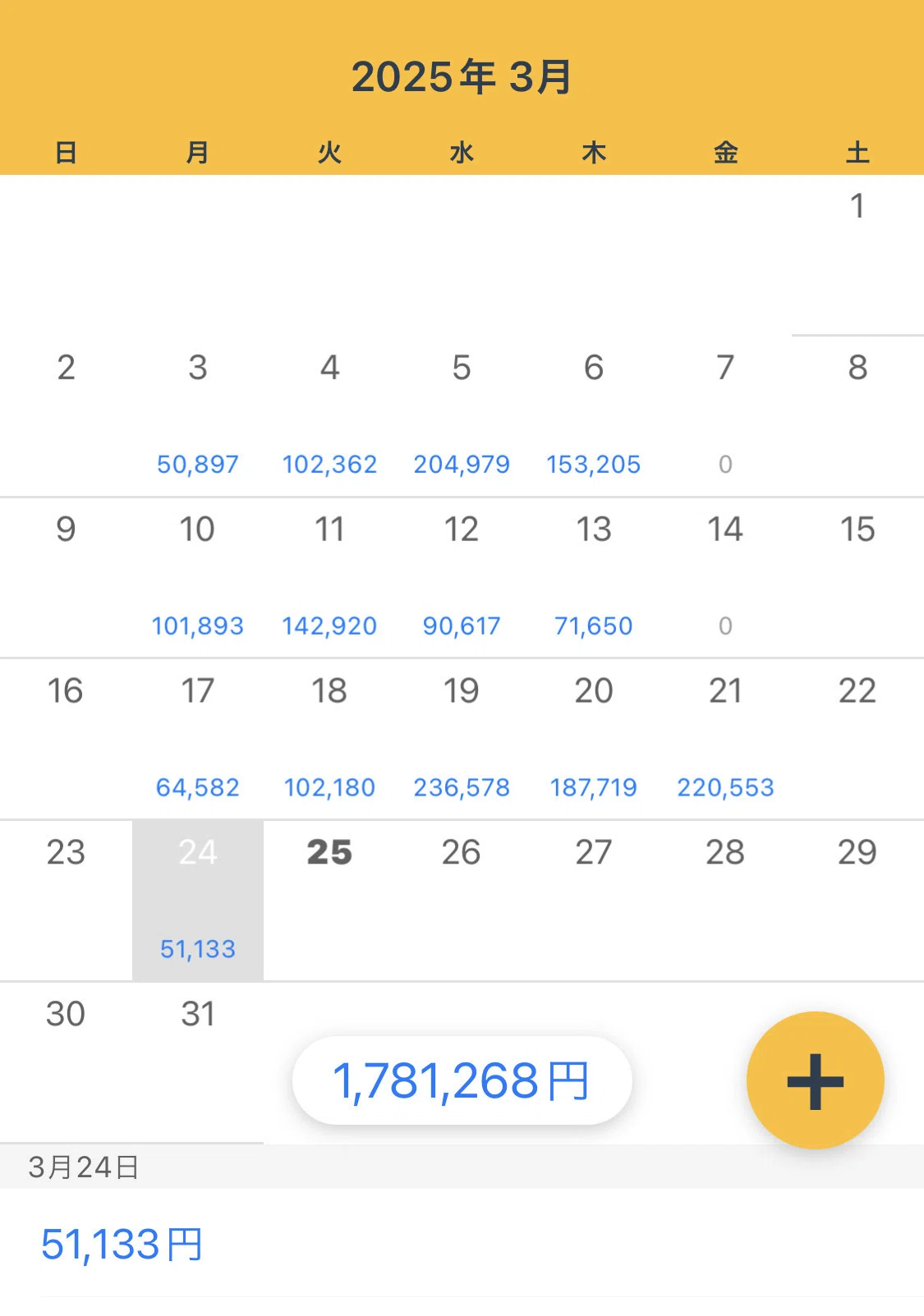Screen dimensions: 924x1316
Task: Open the 51,133円 entry for March 24
Action: [462, 1244]
